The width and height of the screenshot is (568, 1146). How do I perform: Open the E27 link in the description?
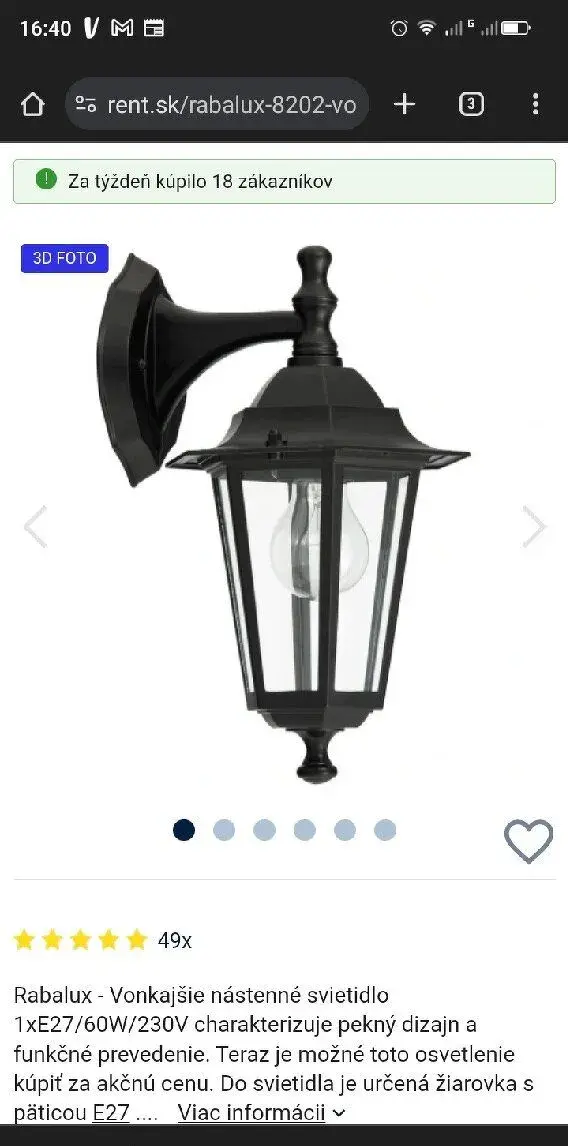(x=111, y=1113)
